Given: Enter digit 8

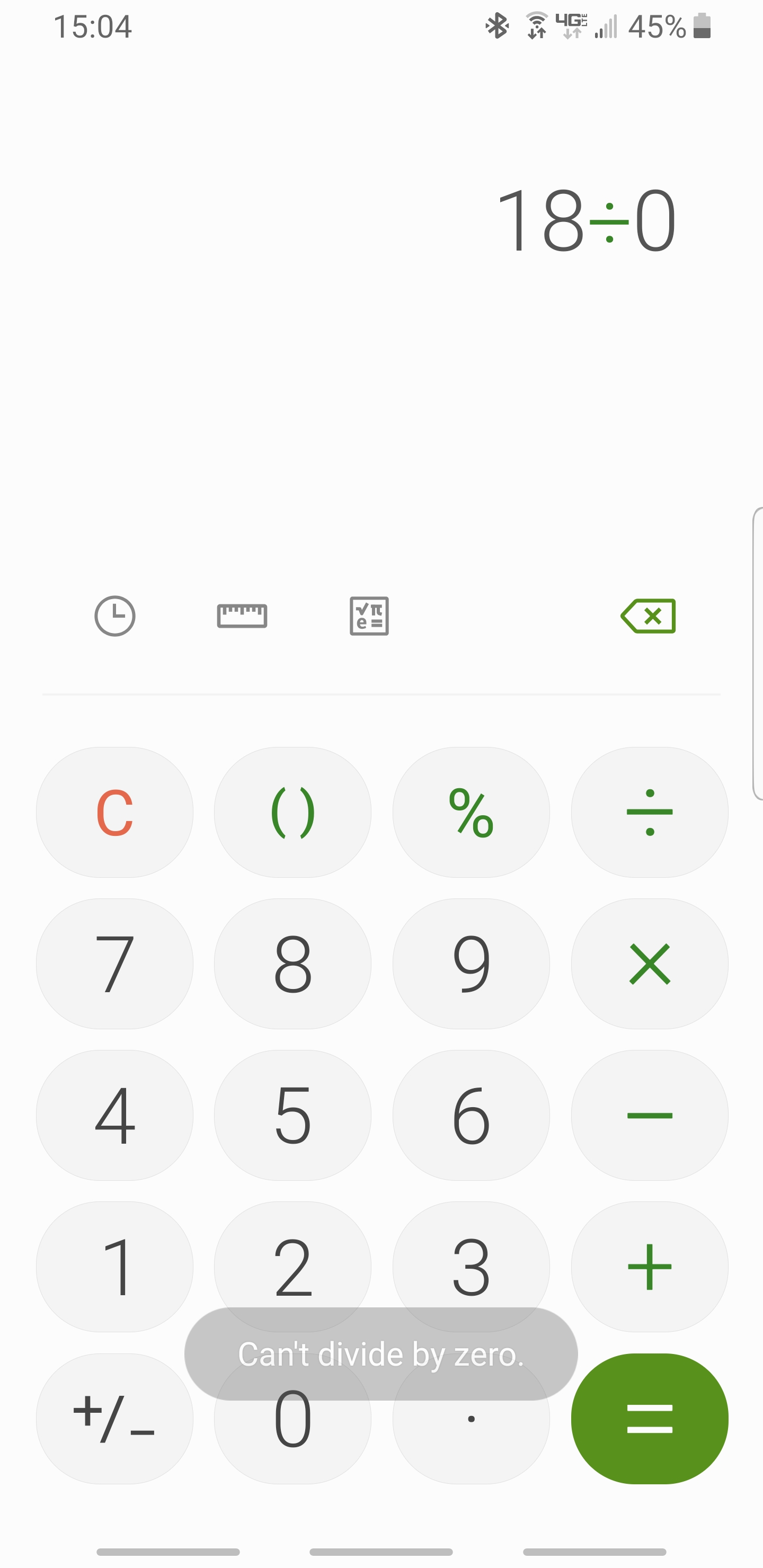Looking at the screenshot, I should [292, 964].
